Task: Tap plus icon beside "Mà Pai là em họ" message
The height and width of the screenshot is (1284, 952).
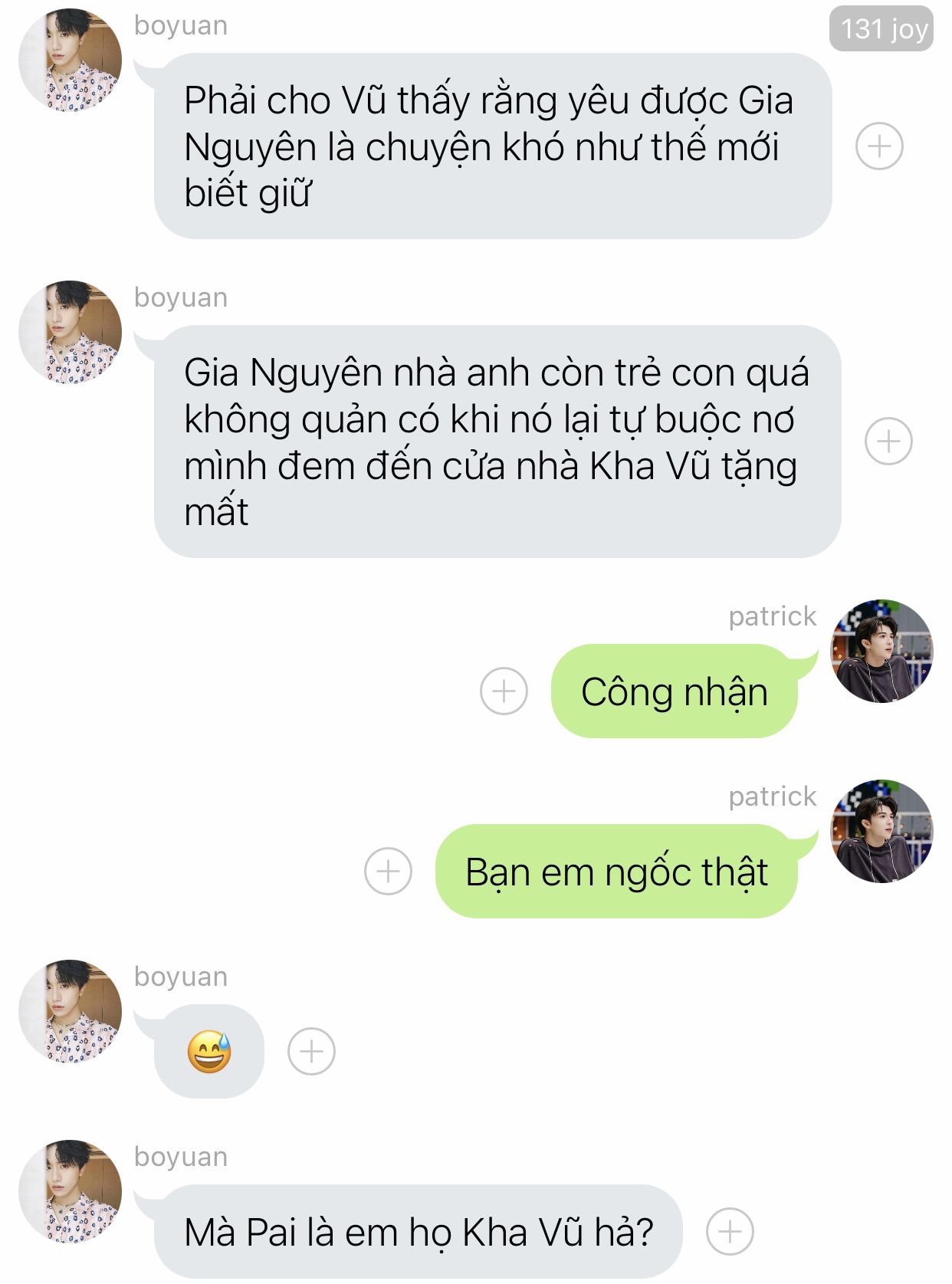Action: click(730, 1231)
